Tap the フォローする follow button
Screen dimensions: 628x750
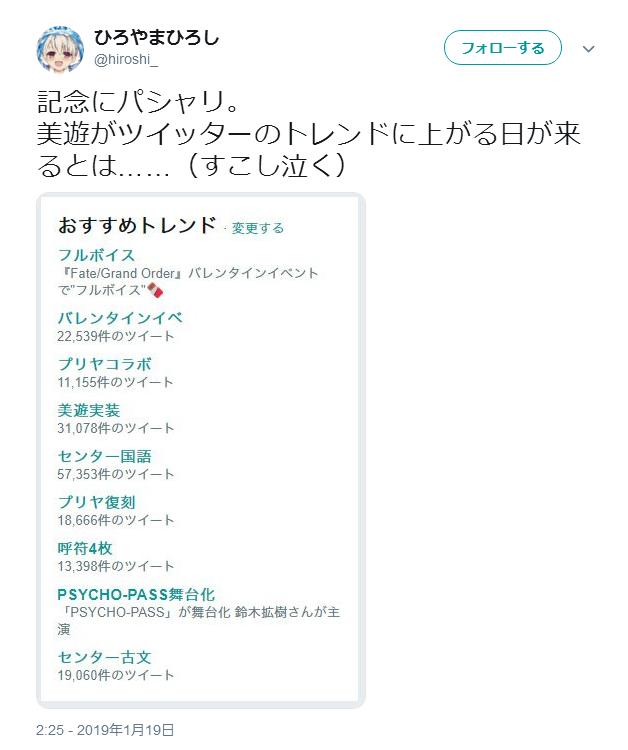(x=502, y=48)
